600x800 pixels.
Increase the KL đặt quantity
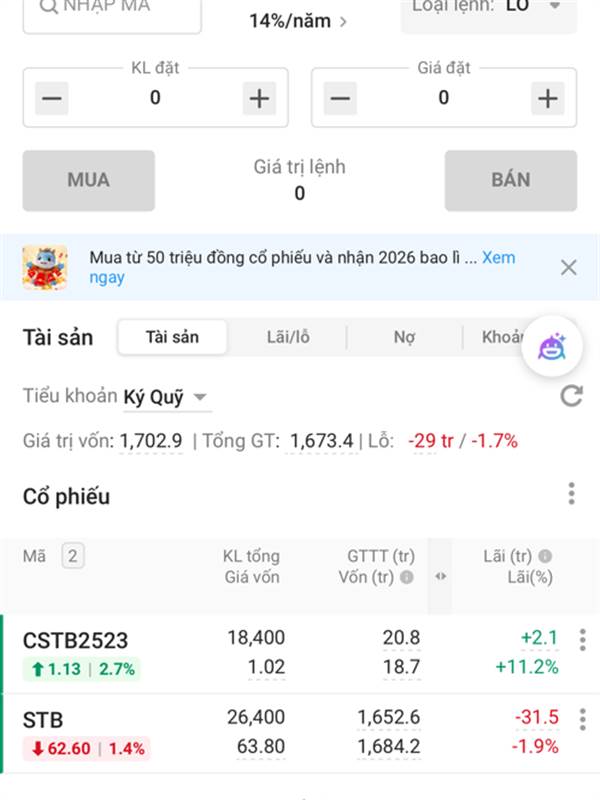coord(259,98)
